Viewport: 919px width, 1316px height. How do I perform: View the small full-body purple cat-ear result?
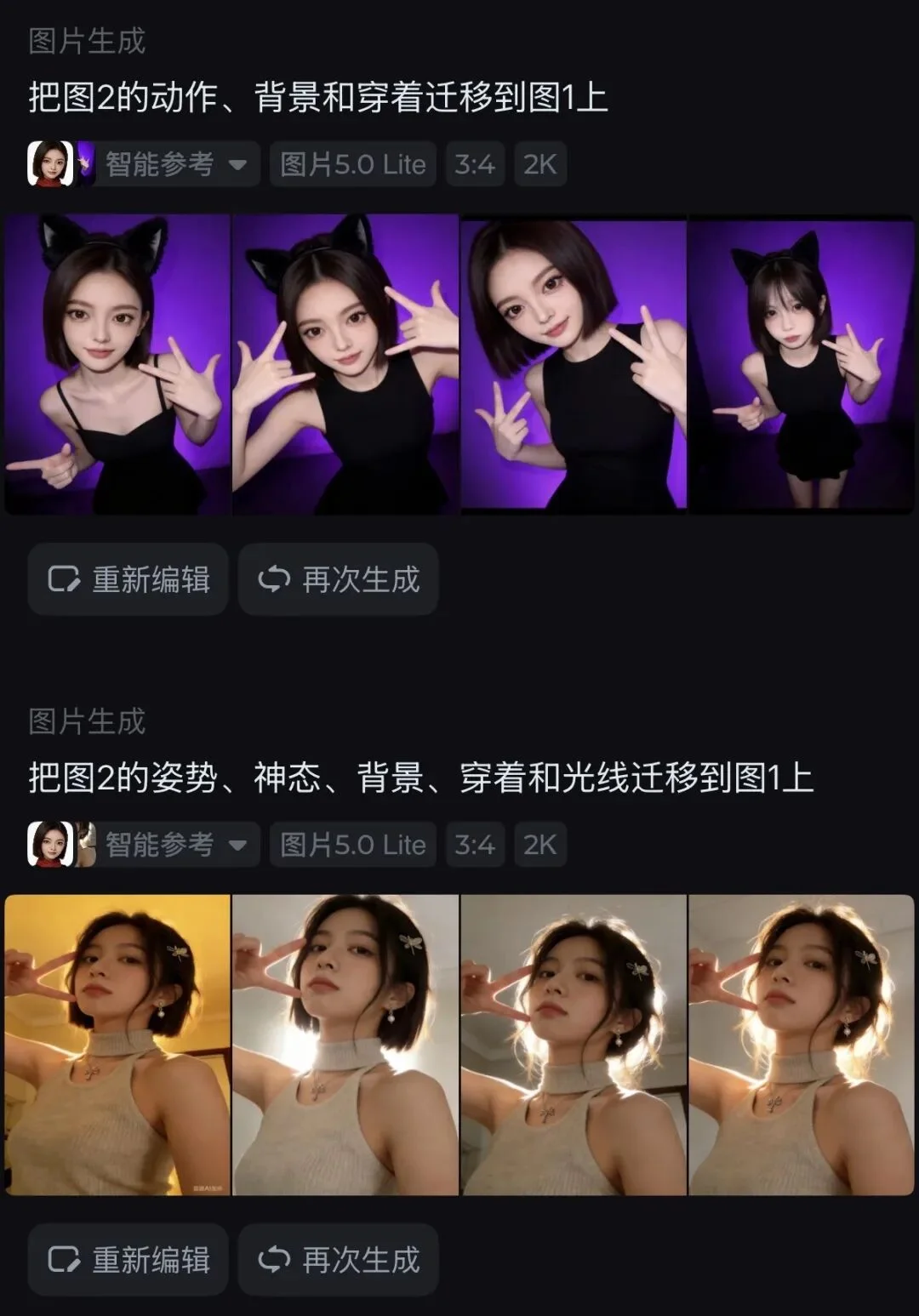801,364
